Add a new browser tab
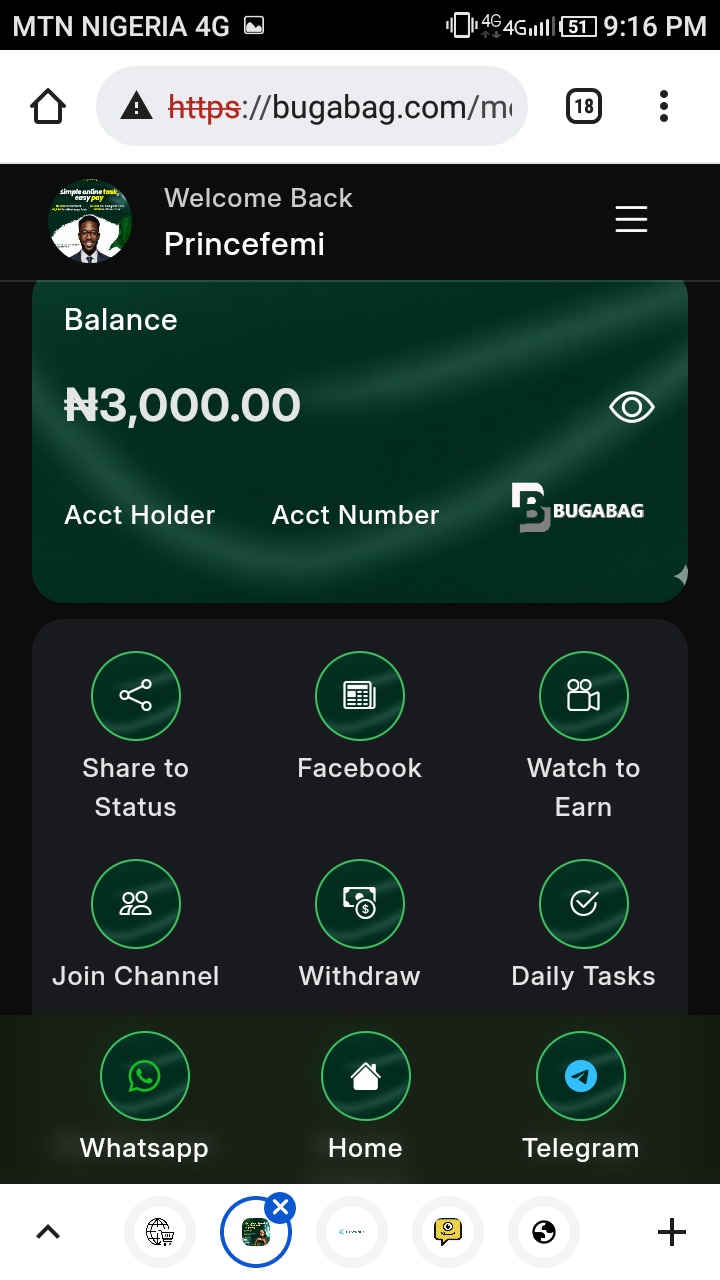Screen dimensions: 720x1280 pyautogui.click(x=672, y=1232)
